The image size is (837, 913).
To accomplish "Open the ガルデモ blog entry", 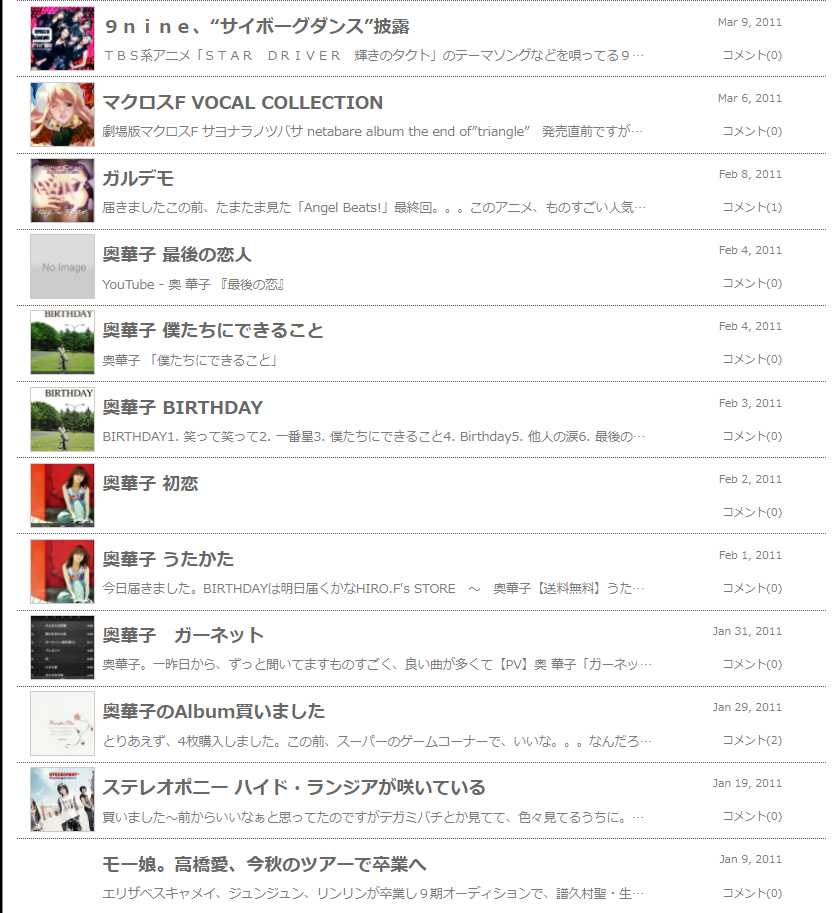I will 138,178.
